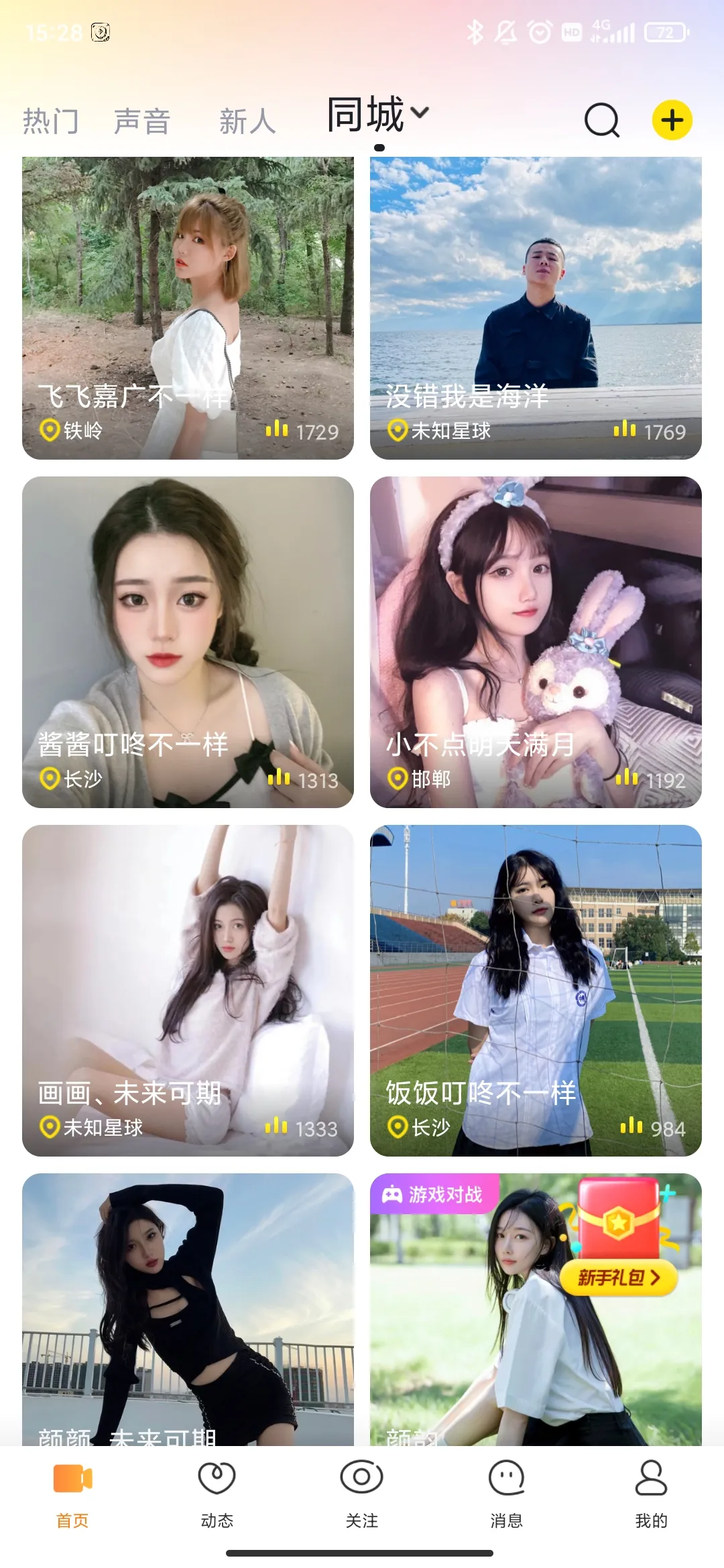Open 画画、未来可期 live room
Screen dimensions: 724x1568
tap(188, 990)
